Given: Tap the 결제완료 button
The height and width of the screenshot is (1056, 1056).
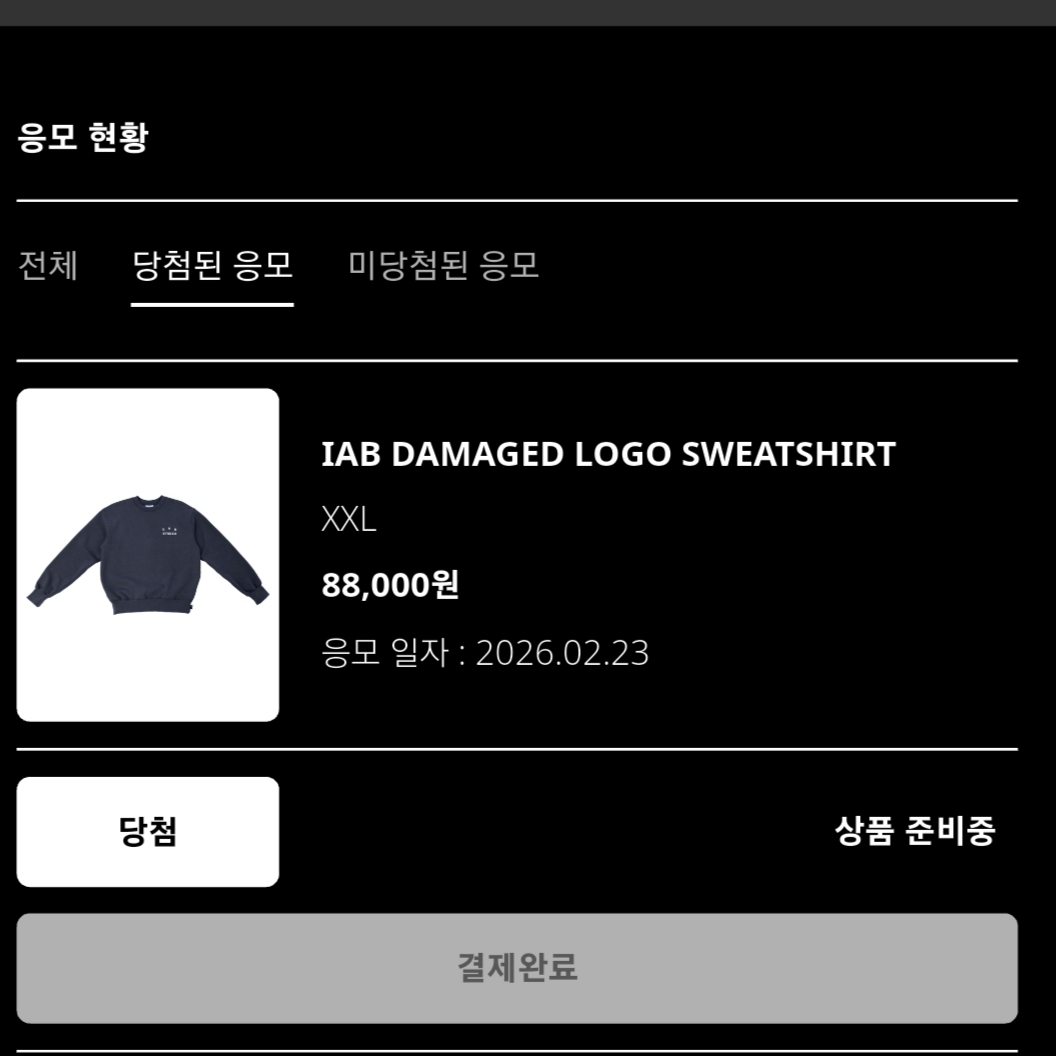Looking at the screenshot, I should pos(517,968).
